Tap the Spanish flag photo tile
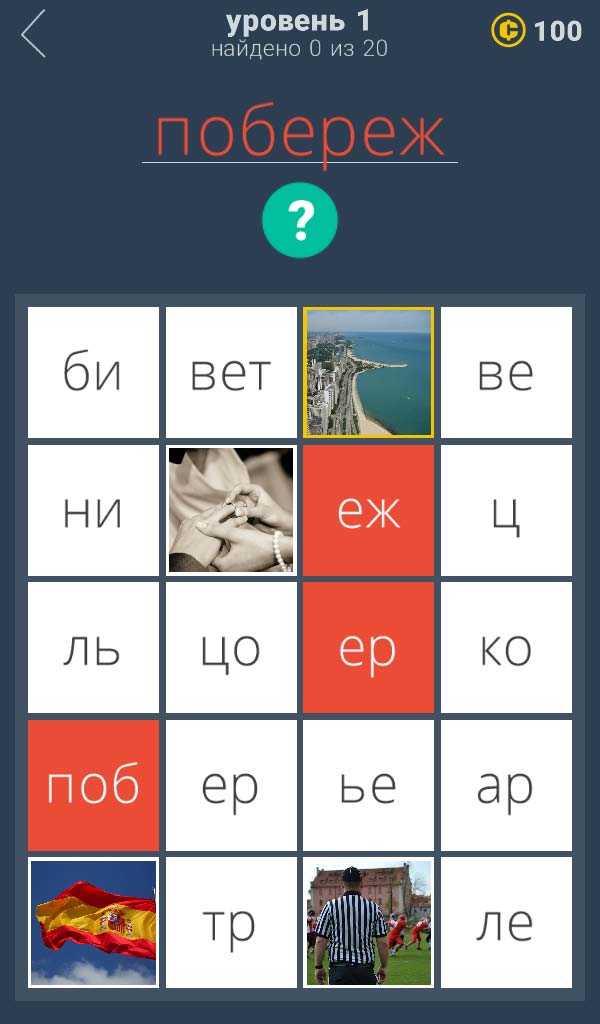 (x=93, y=923)
